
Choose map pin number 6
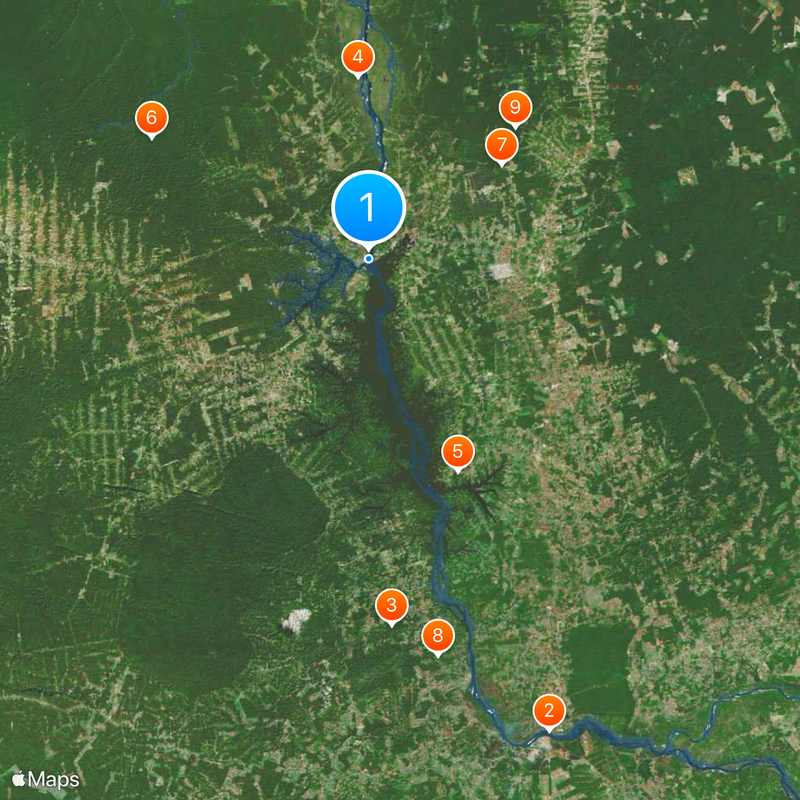151,118
